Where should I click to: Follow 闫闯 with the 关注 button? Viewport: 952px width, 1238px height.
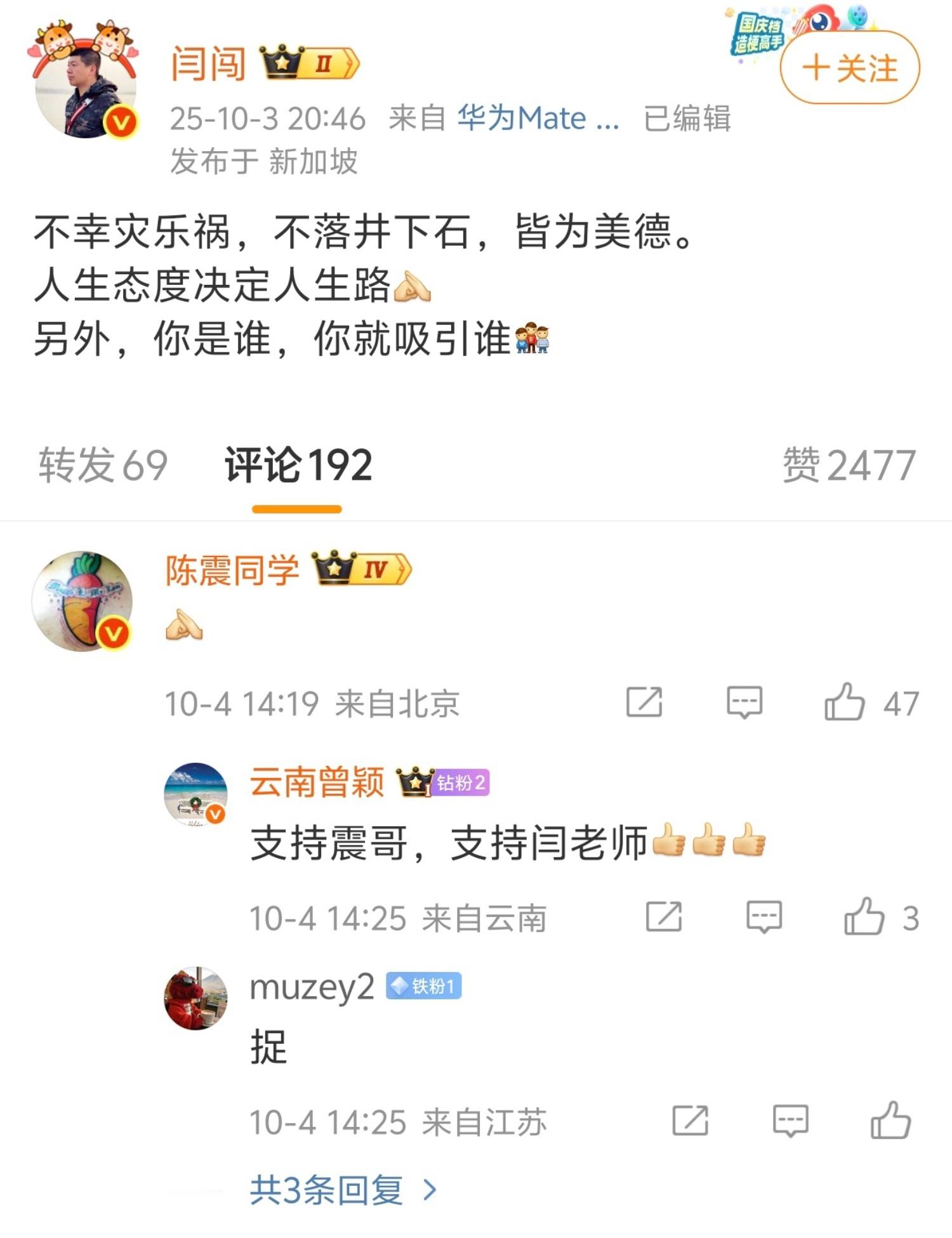click(849, 67)
